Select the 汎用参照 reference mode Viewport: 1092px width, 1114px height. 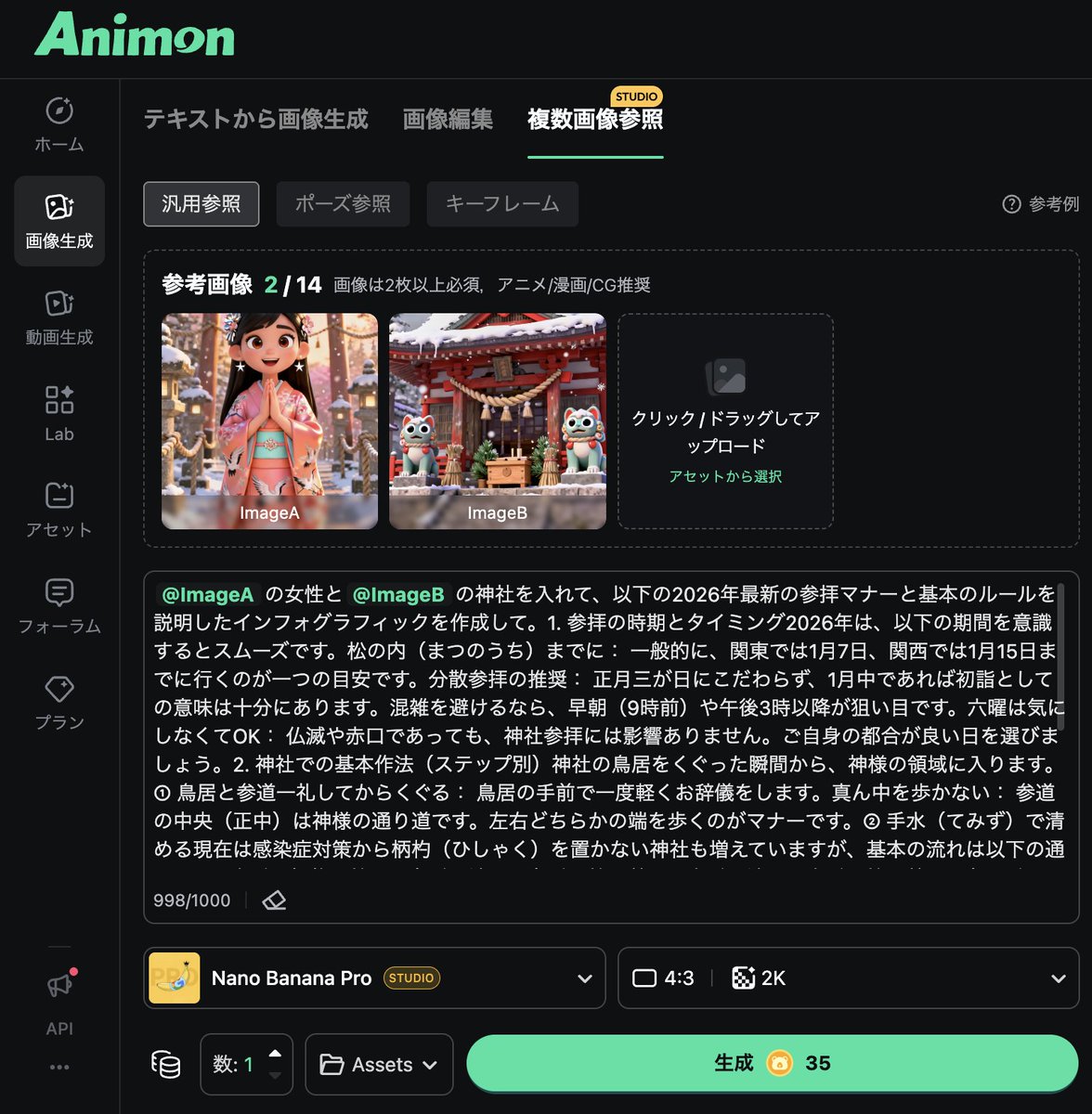tap(201, 203)
